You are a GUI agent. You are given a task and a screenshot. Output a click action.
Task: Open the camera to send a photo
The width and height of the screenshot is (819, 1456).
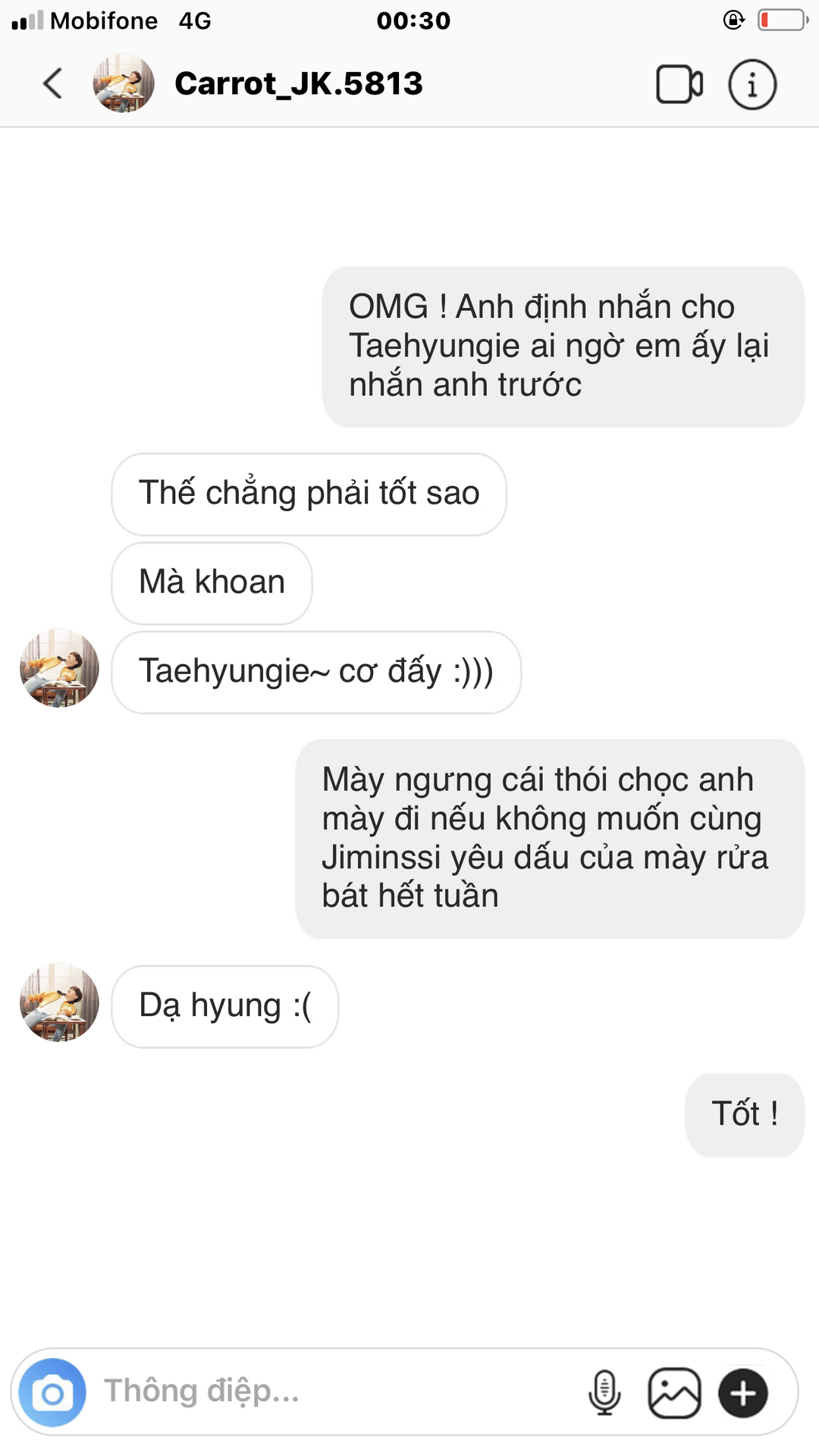(x=52, y=1392)
